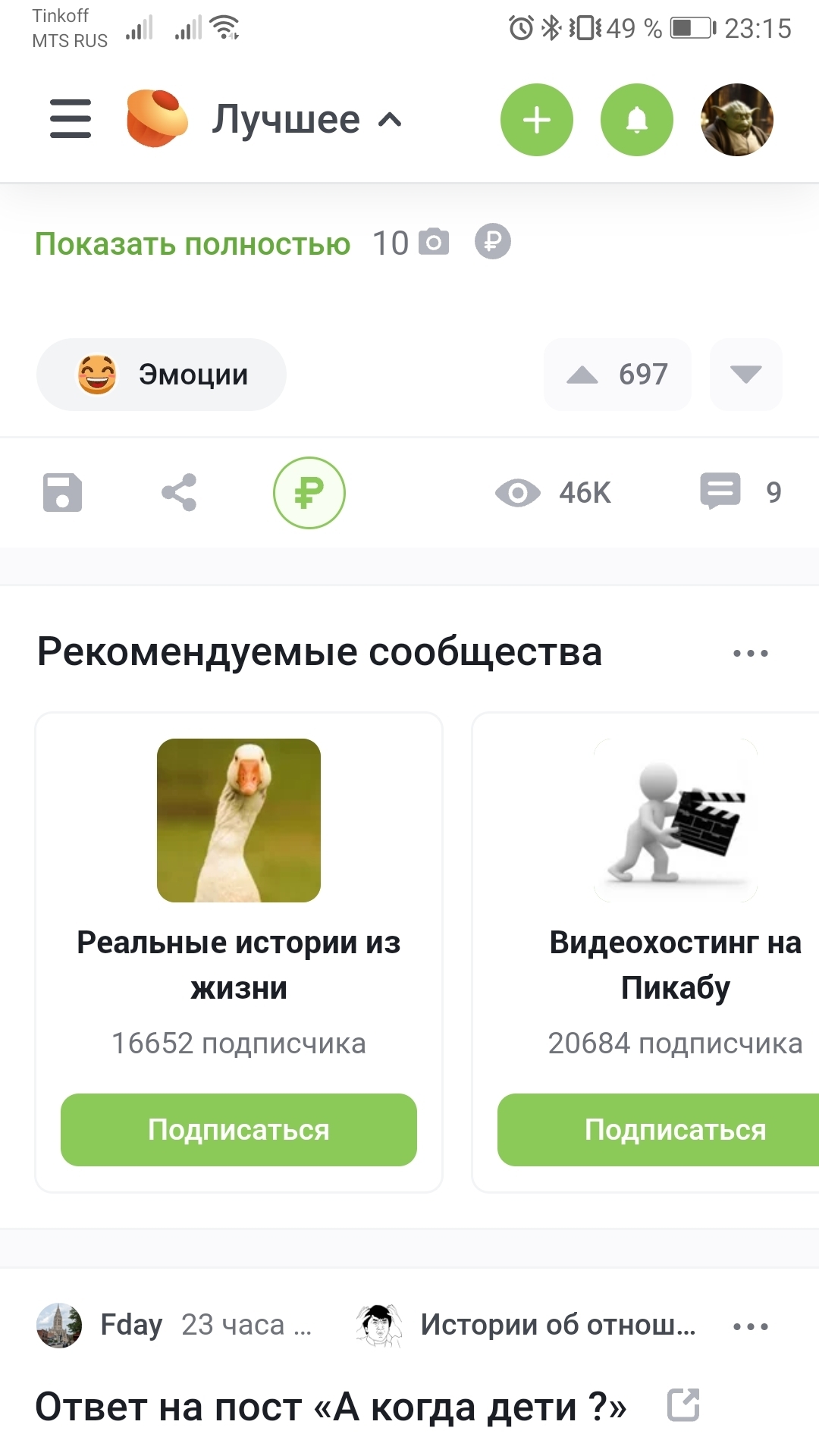Expand the Лучшее feed dropdown

click(x=306, y=120)
